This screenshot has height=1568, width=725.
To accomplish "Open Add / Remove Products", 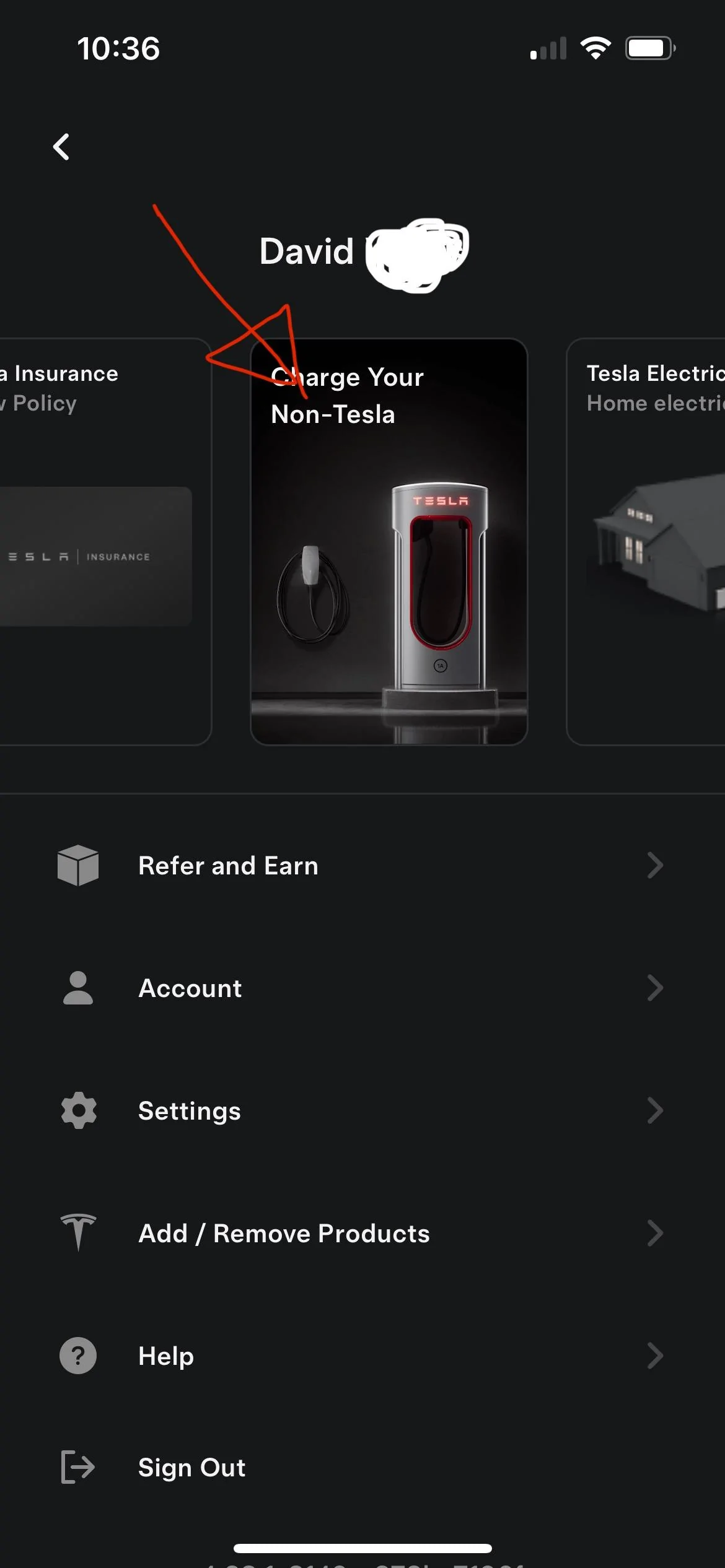I will point(362,1233).
